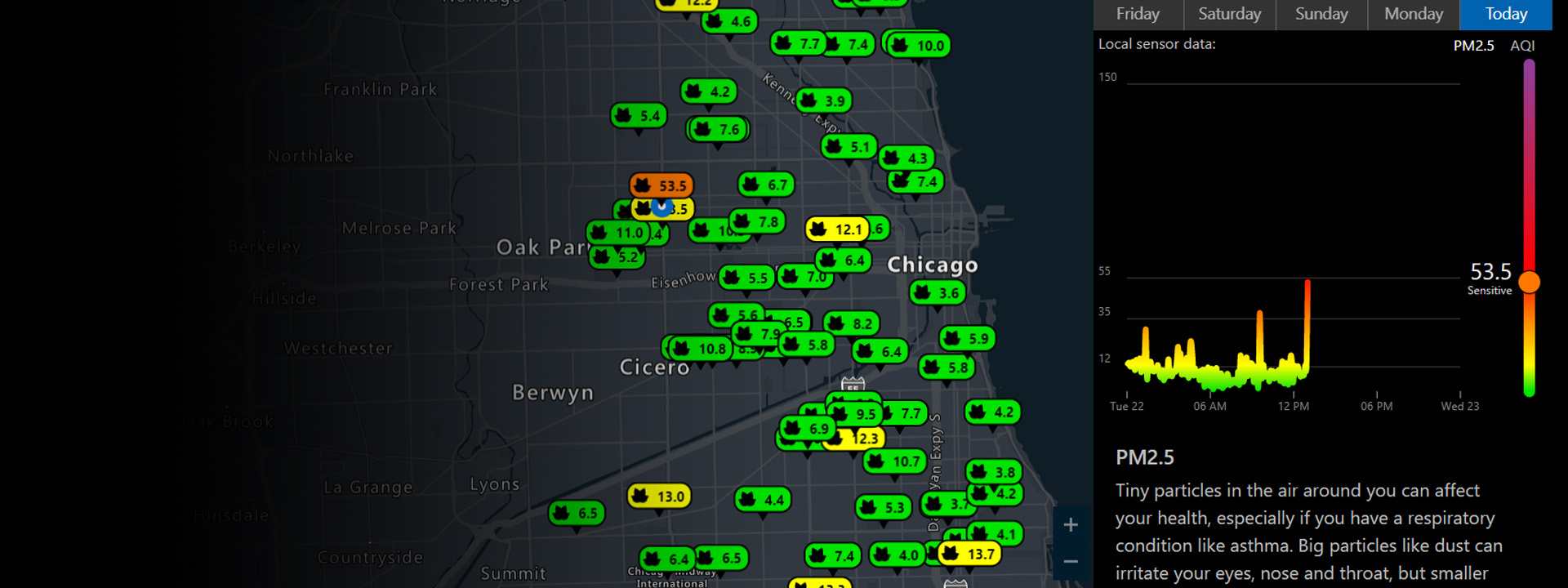Image resolution: width=1568 pixels, height=588 pixels.
Task: Select the PM2.5 chart option
Action: point(1473,46)
